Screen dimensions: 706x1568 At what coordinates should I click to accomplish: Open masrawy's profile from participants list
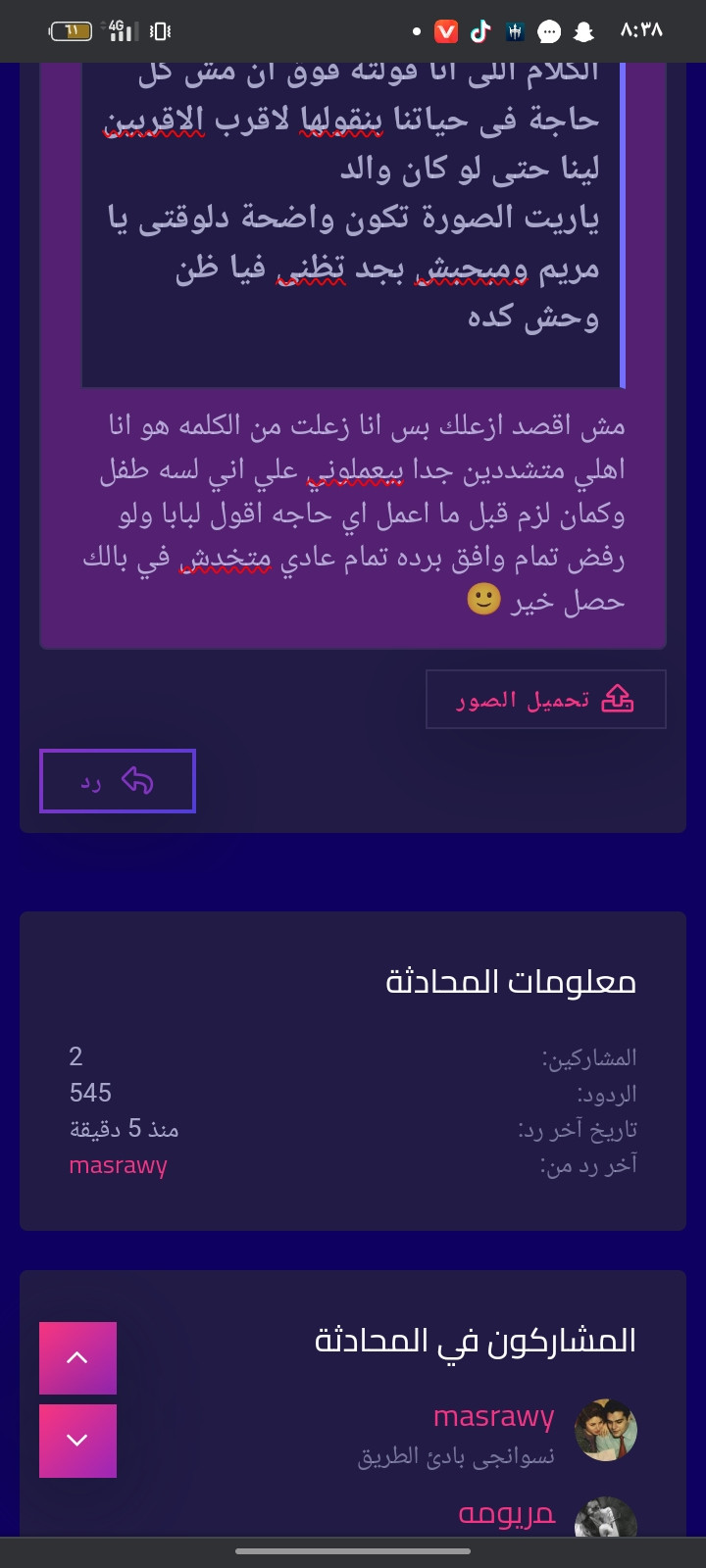494,1416
